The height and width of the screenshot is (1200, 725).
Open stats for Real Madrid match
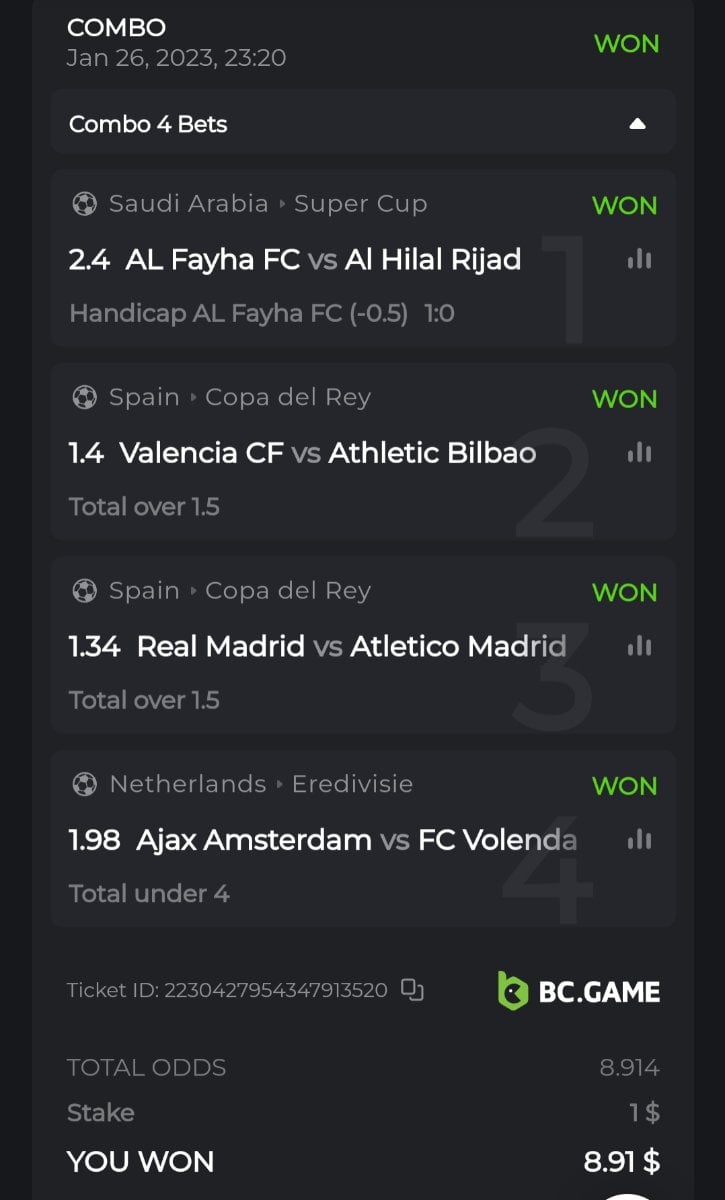[x=639, y=647]
